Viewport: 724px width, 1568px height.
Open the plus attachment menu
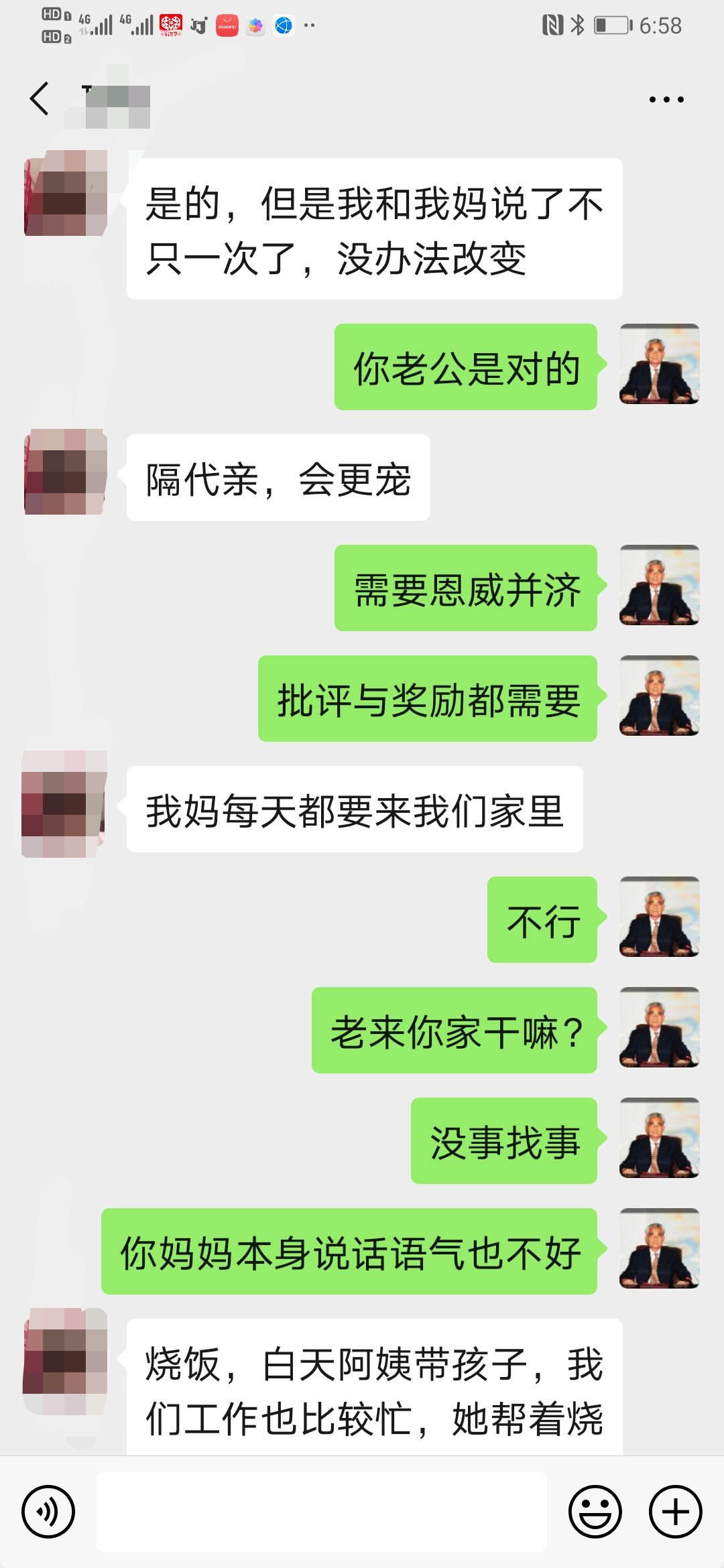(x=675, y=1511)
